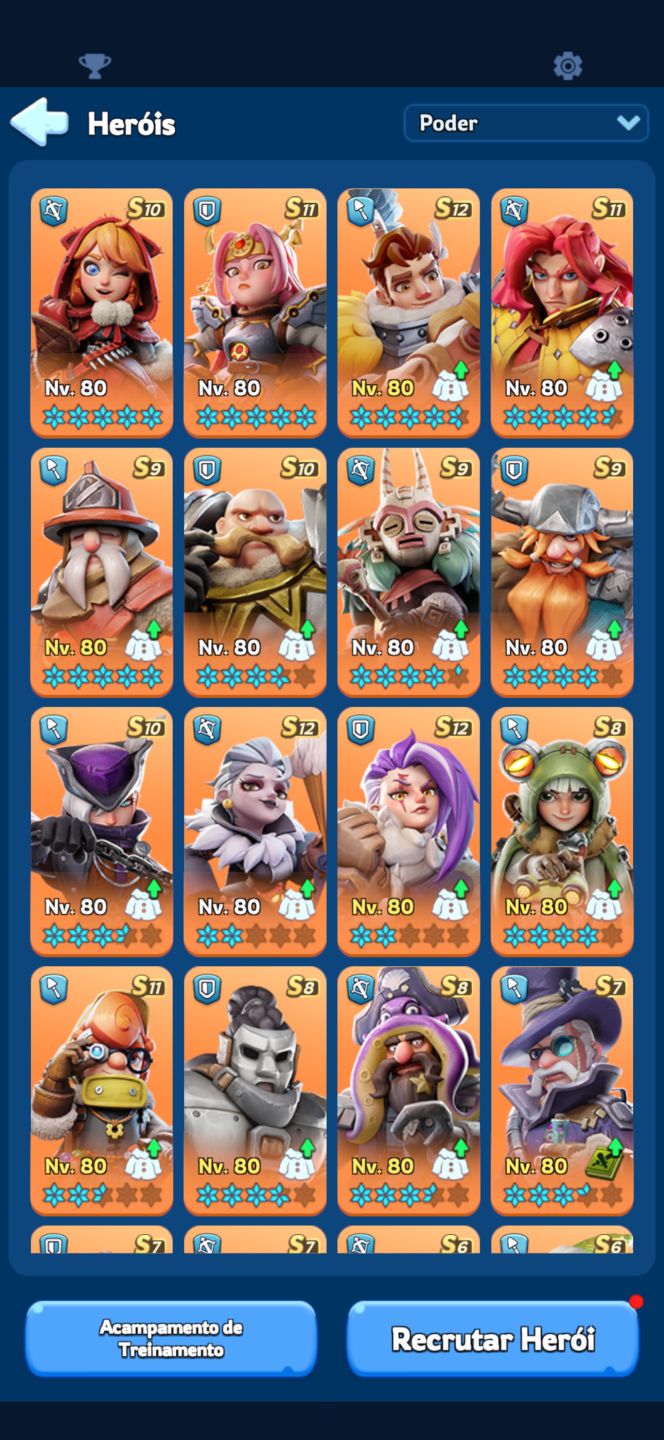Open the Poder sort dropdown
664x1440 pixels.
(x=526, y=123)
